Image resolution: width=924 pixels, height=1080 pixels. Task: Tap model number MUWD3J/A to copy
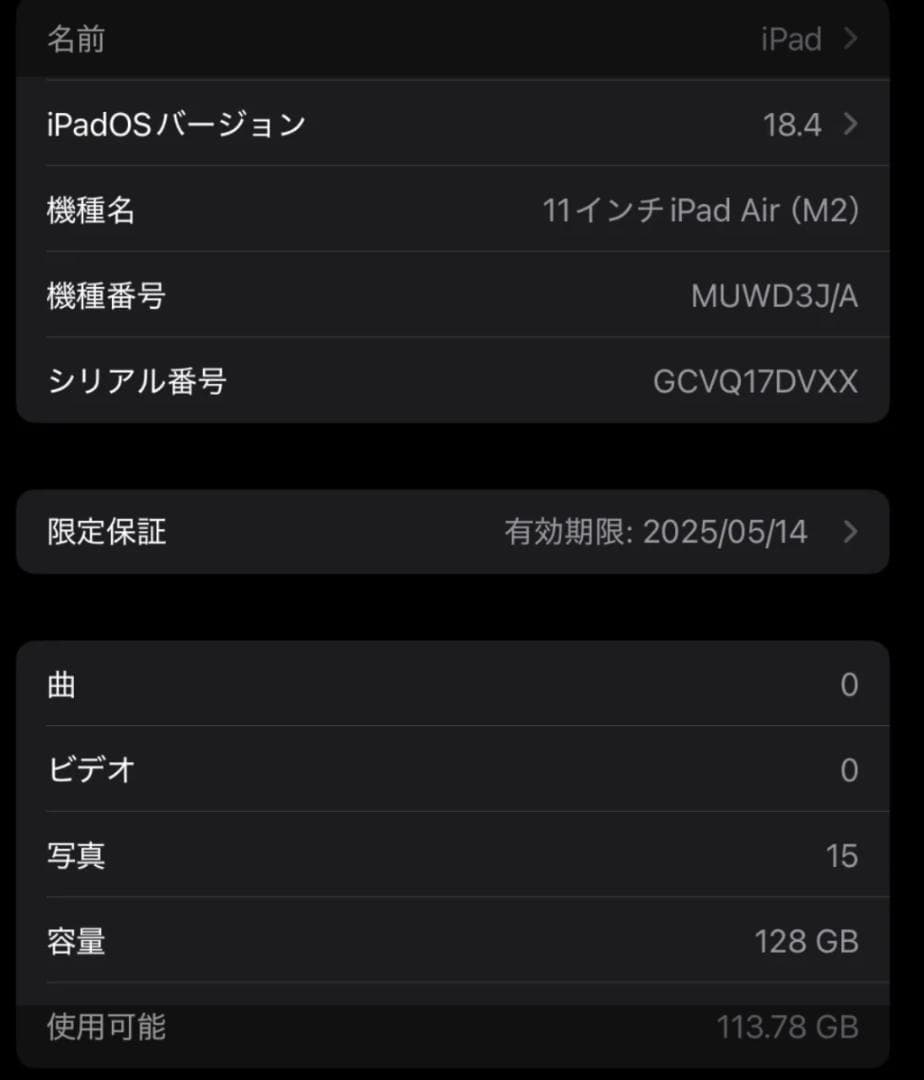[x=773, y=296]
